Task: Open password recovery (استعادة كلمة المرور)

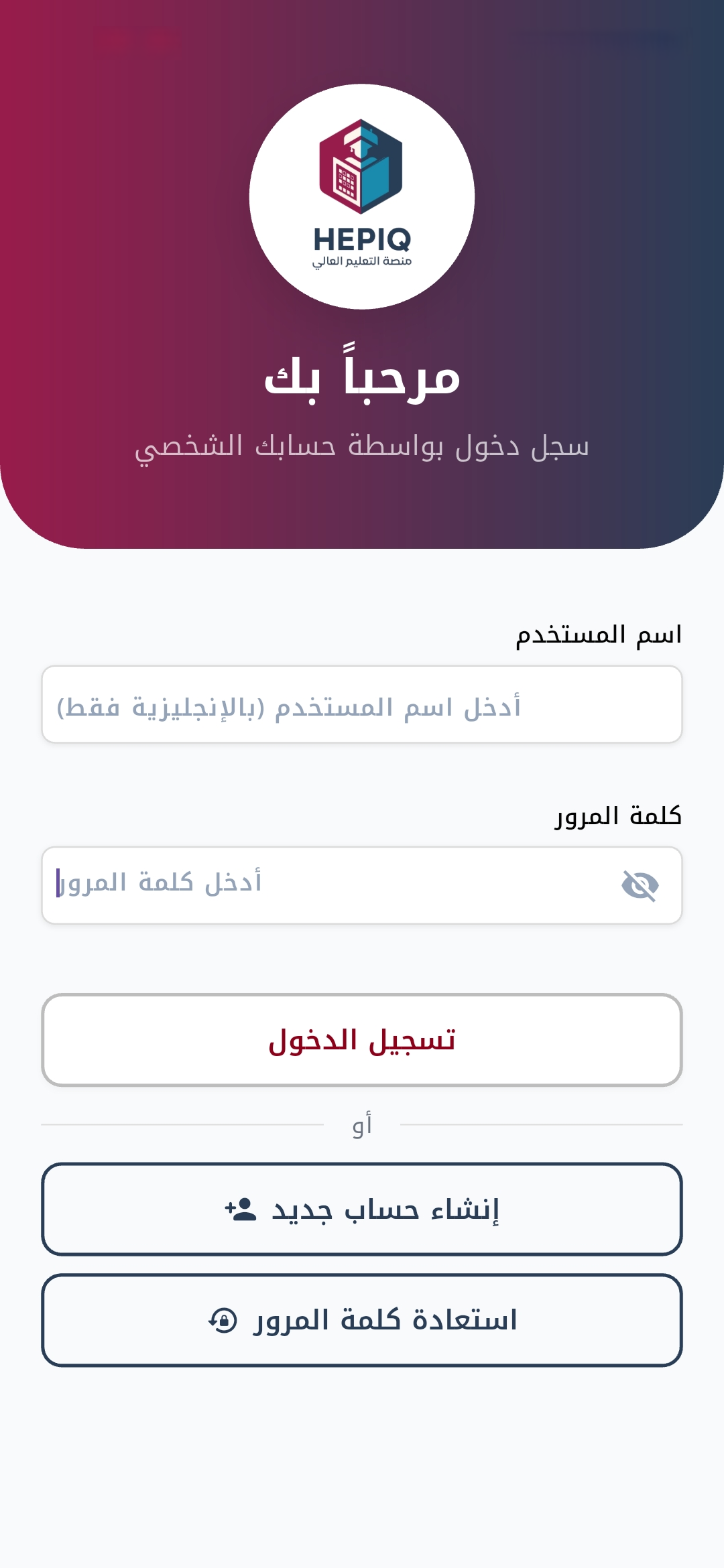Action: (362, 1321)
